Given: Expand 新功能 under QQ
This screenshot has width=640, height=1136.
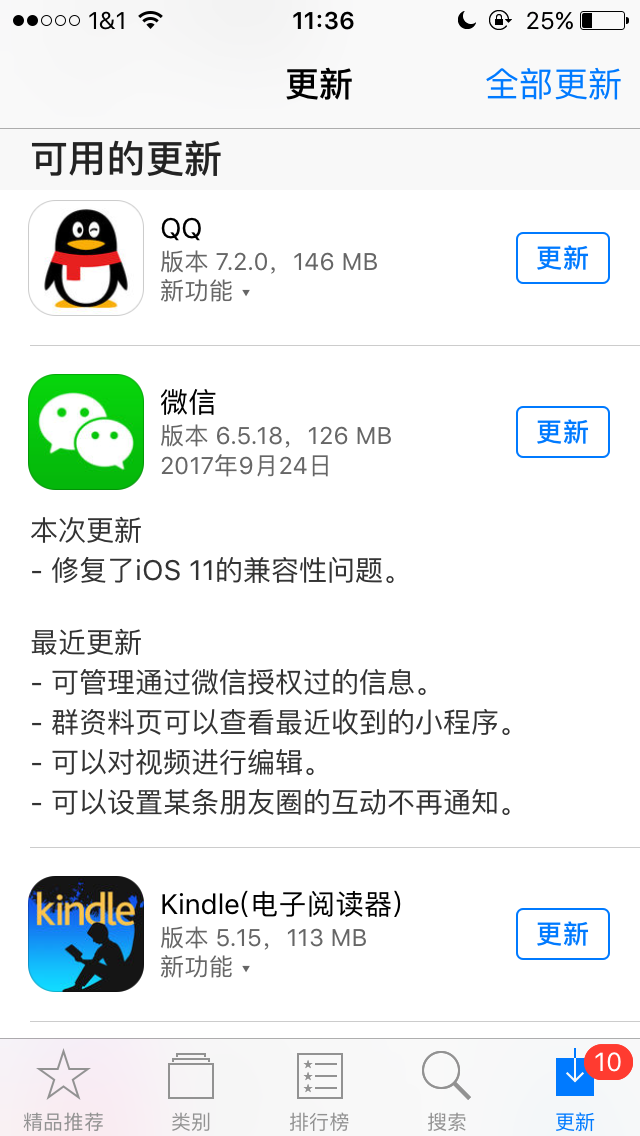Looking at the screenshot, I should pyautogui.click(x=205, y=291).
